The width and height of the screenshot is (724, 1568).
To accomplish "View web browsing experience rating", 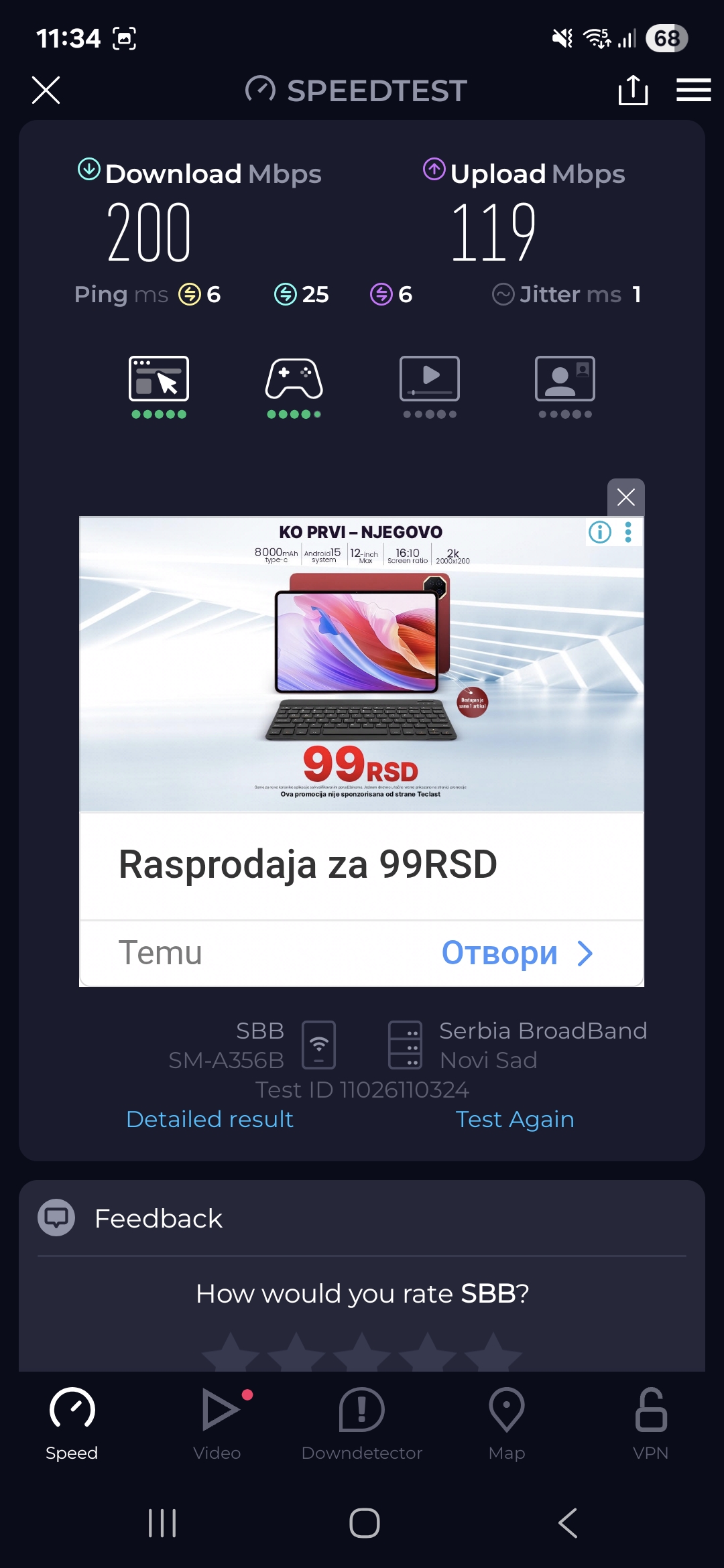I will (x=159, y=387).
